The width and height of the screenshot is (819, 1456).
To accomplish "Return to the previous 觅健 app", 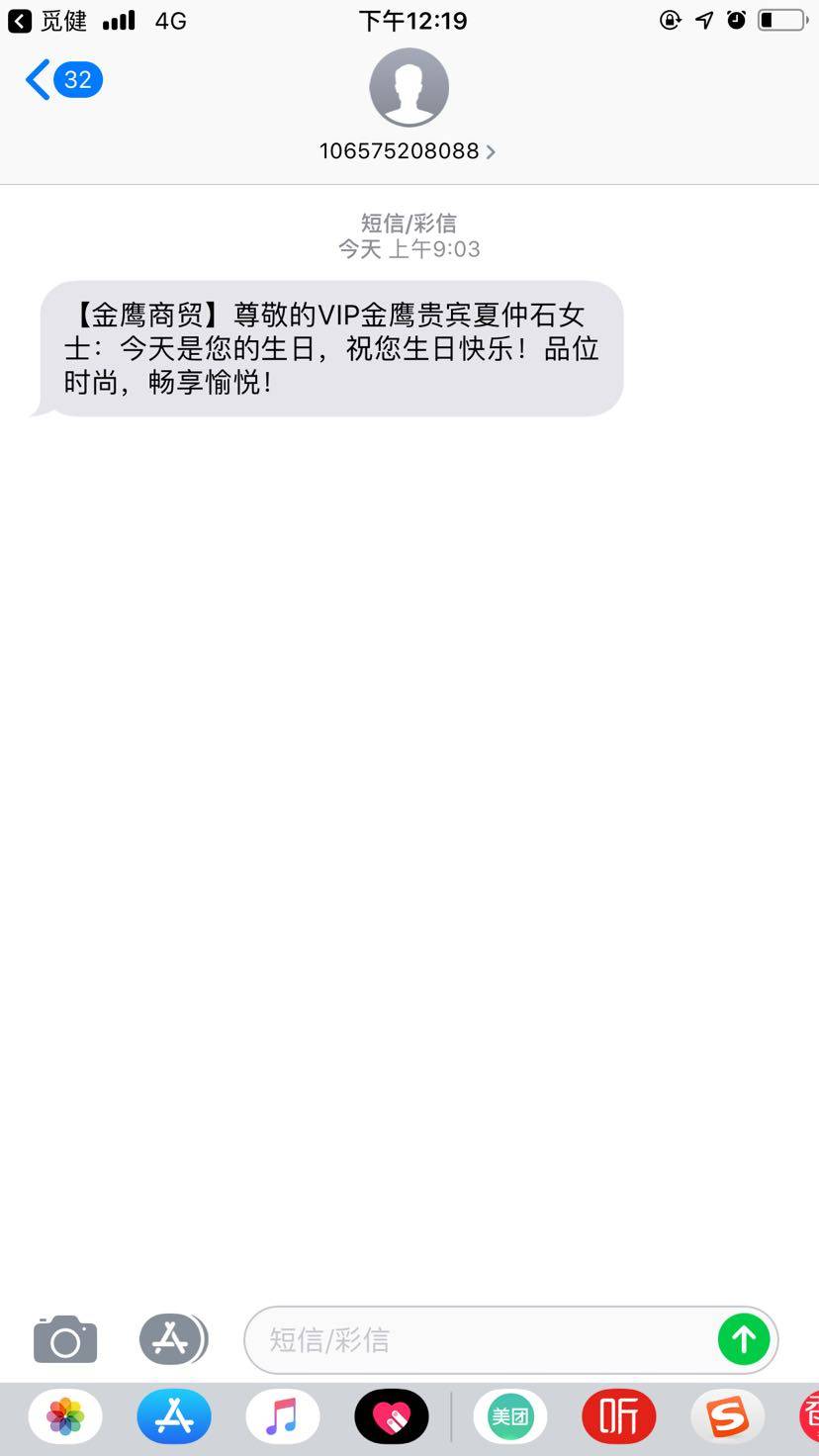I will (x=47, y=20).
